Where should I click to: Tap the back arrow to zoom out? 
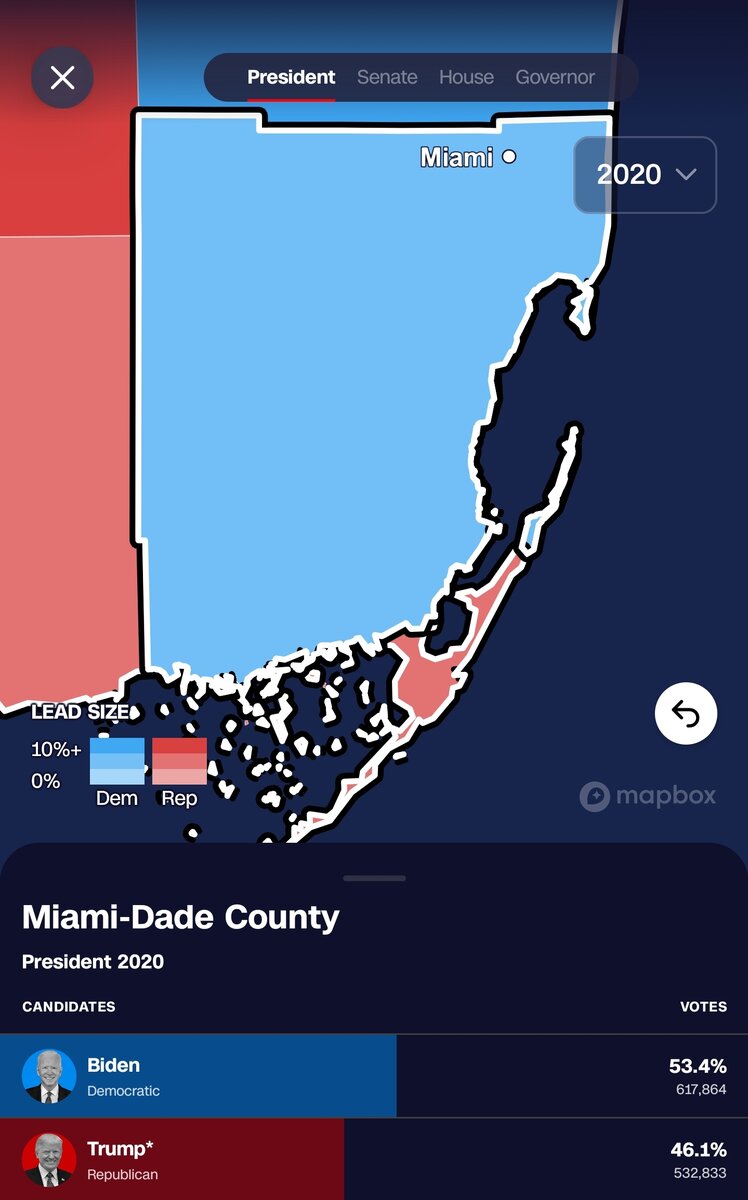pyautogui.click(x=685, y=714)
